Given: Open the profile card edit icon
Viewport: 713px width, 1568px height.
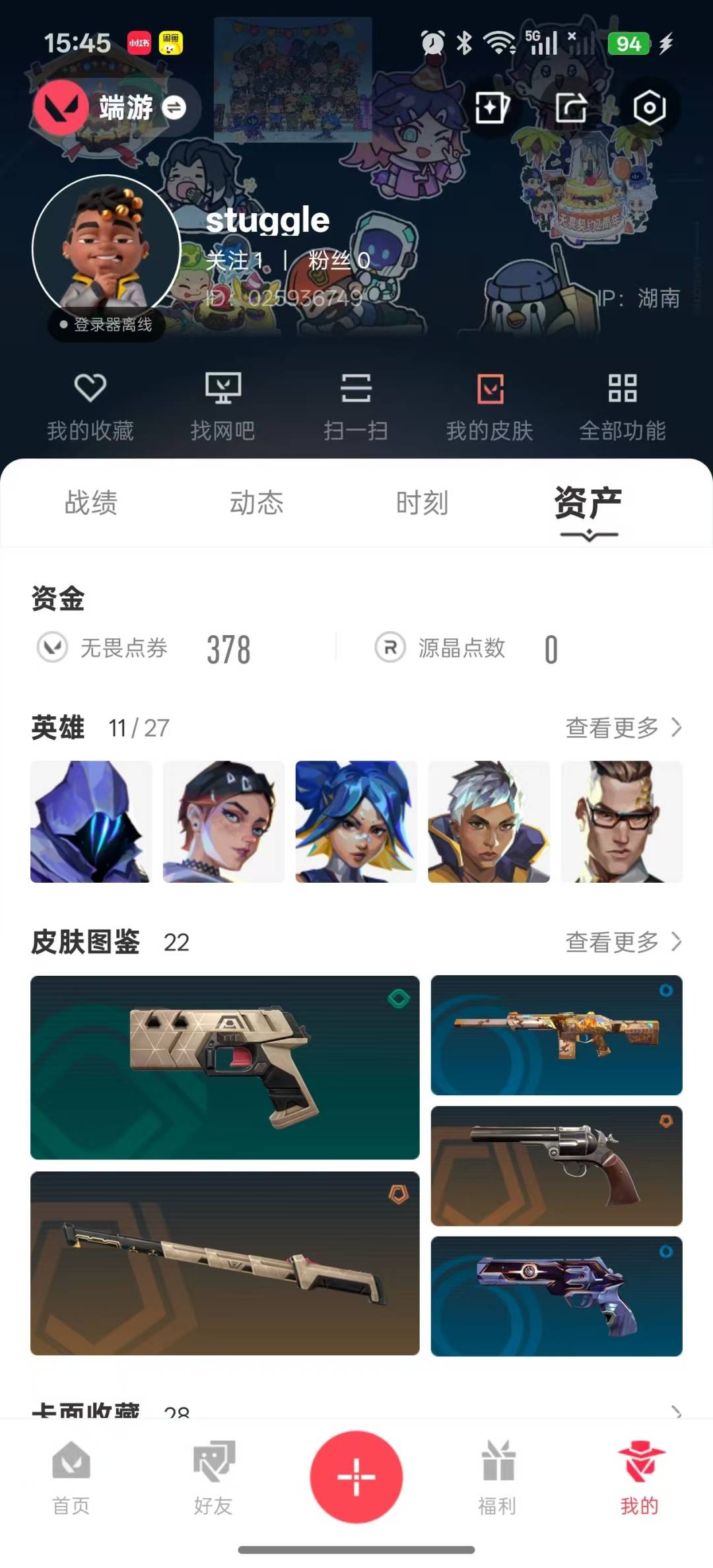Looking at the screenshot, I should 492,108.
